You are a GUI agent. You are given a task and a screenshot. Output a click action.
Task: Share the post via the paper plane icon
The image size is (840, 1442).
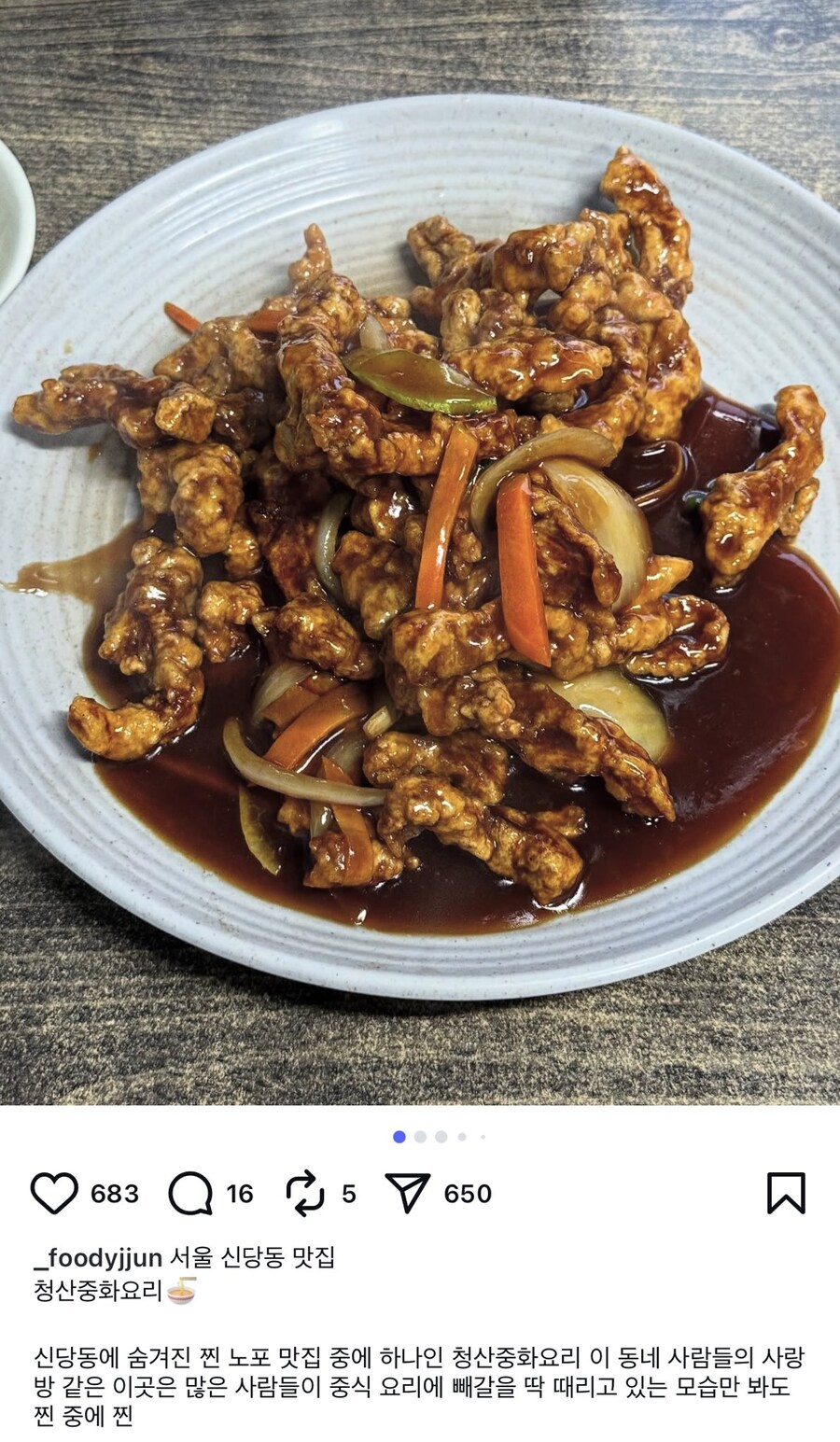(x=408, y=1193)
